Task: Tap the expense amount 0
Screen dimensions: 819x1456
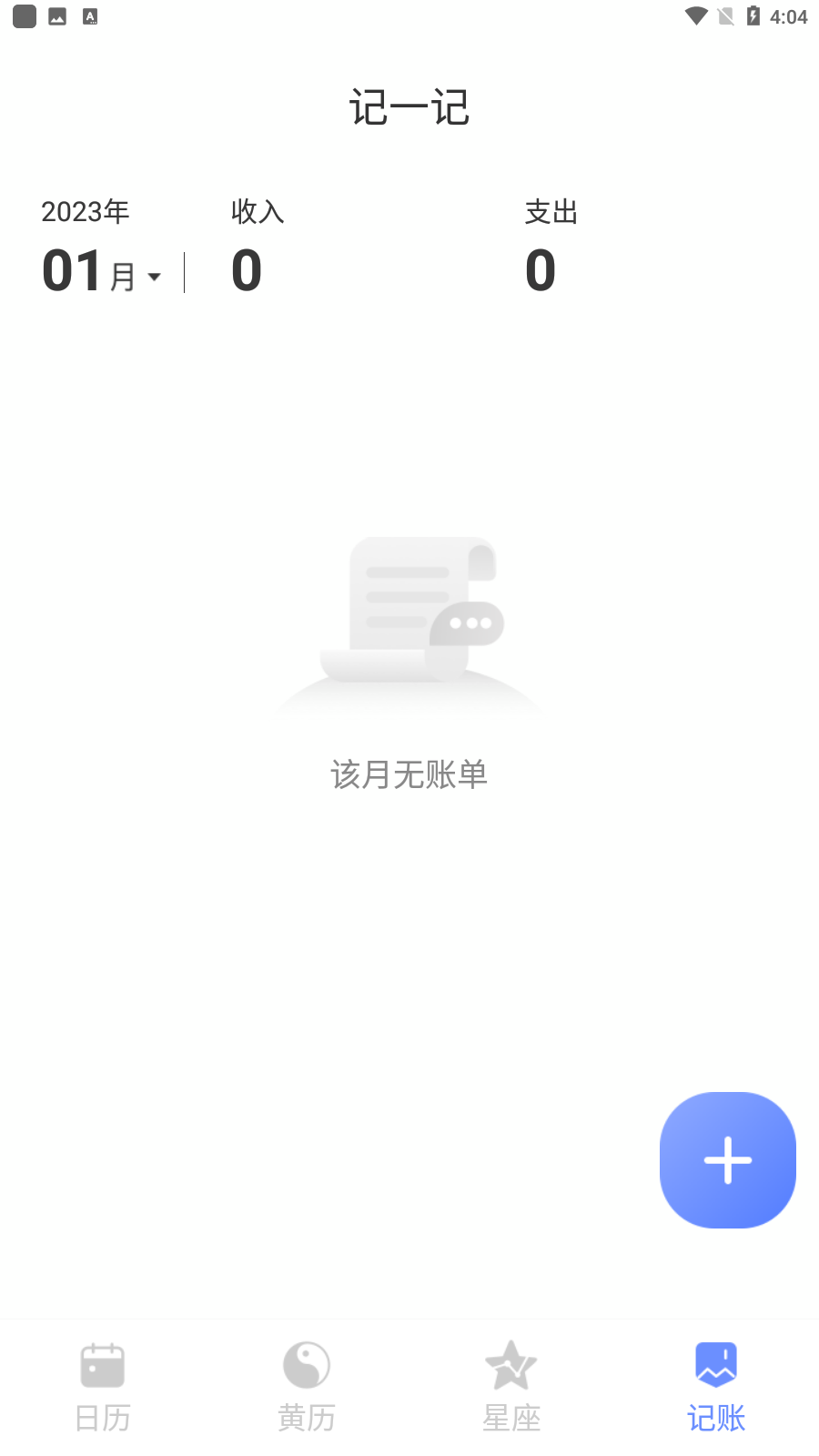Action: [540, 270]
